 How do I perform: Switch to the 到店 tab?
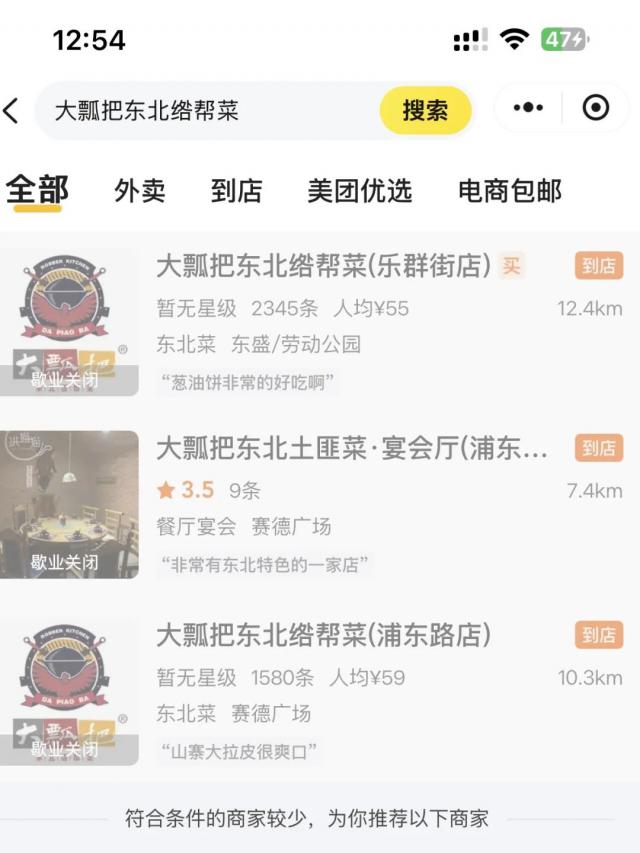(237, 191)
